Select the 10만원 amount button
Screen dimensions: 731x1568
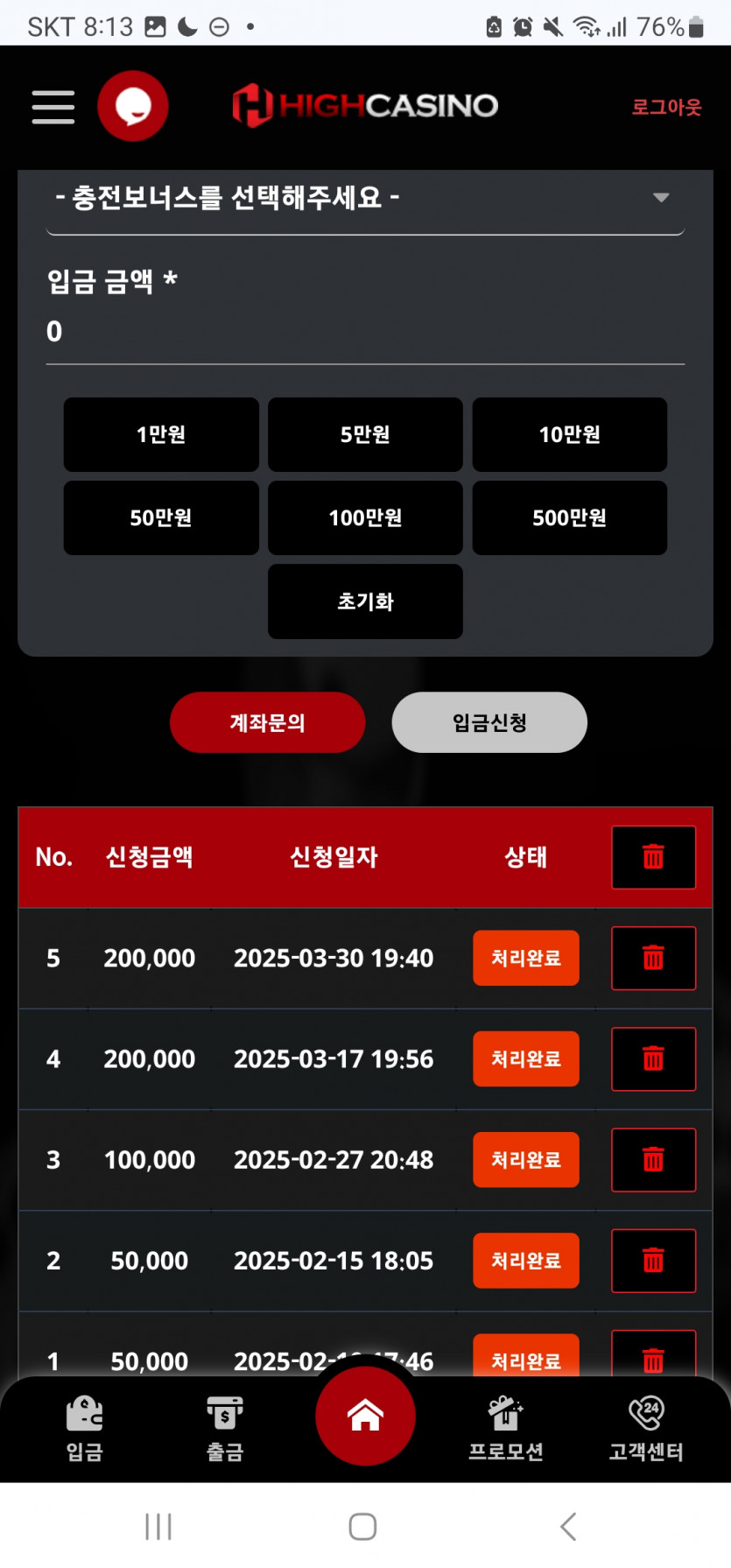pyautogui.click(x=569, y=434)
